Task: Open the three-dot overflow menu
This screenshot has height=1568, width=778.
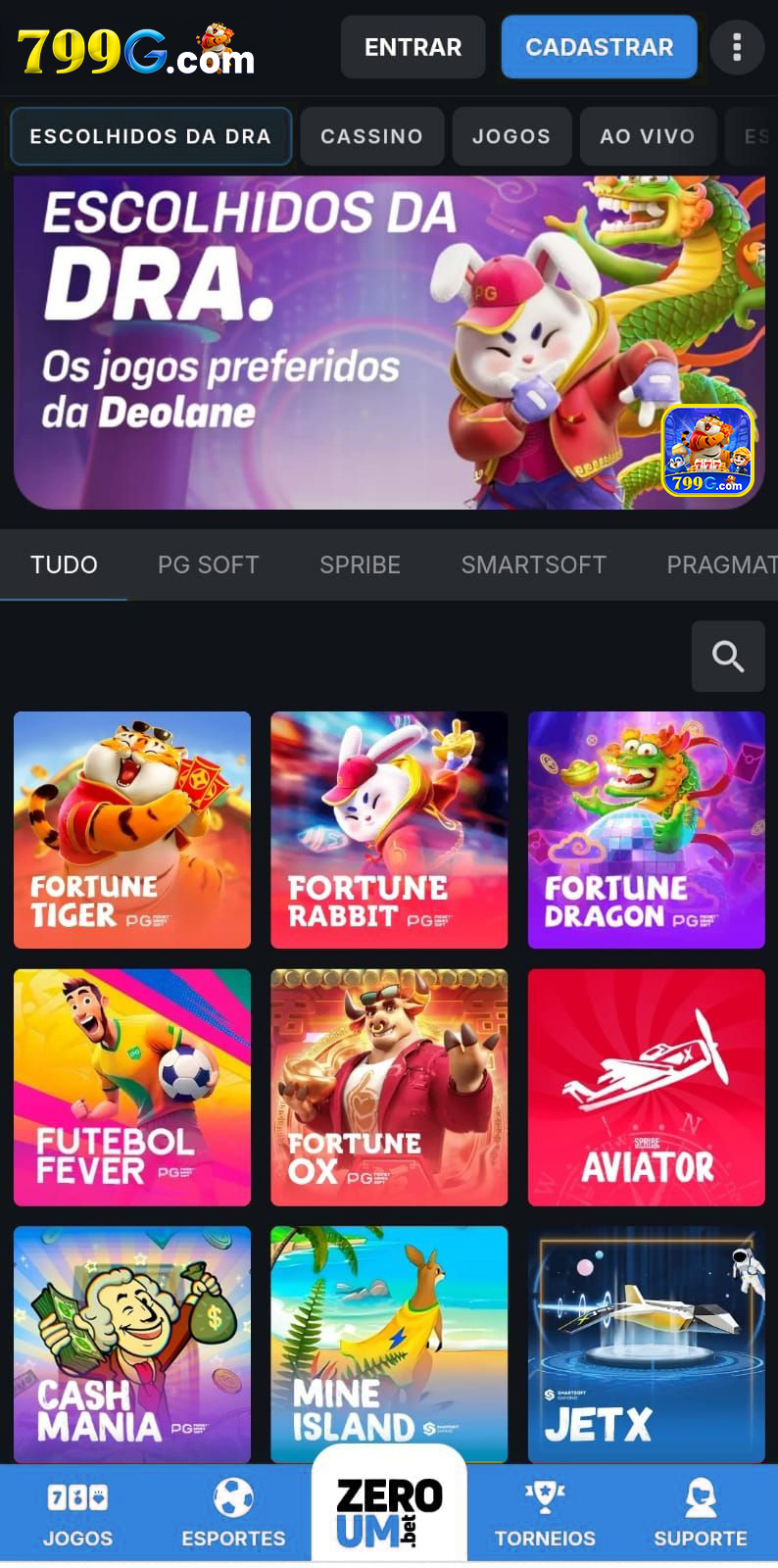Action: coord(737,47)
